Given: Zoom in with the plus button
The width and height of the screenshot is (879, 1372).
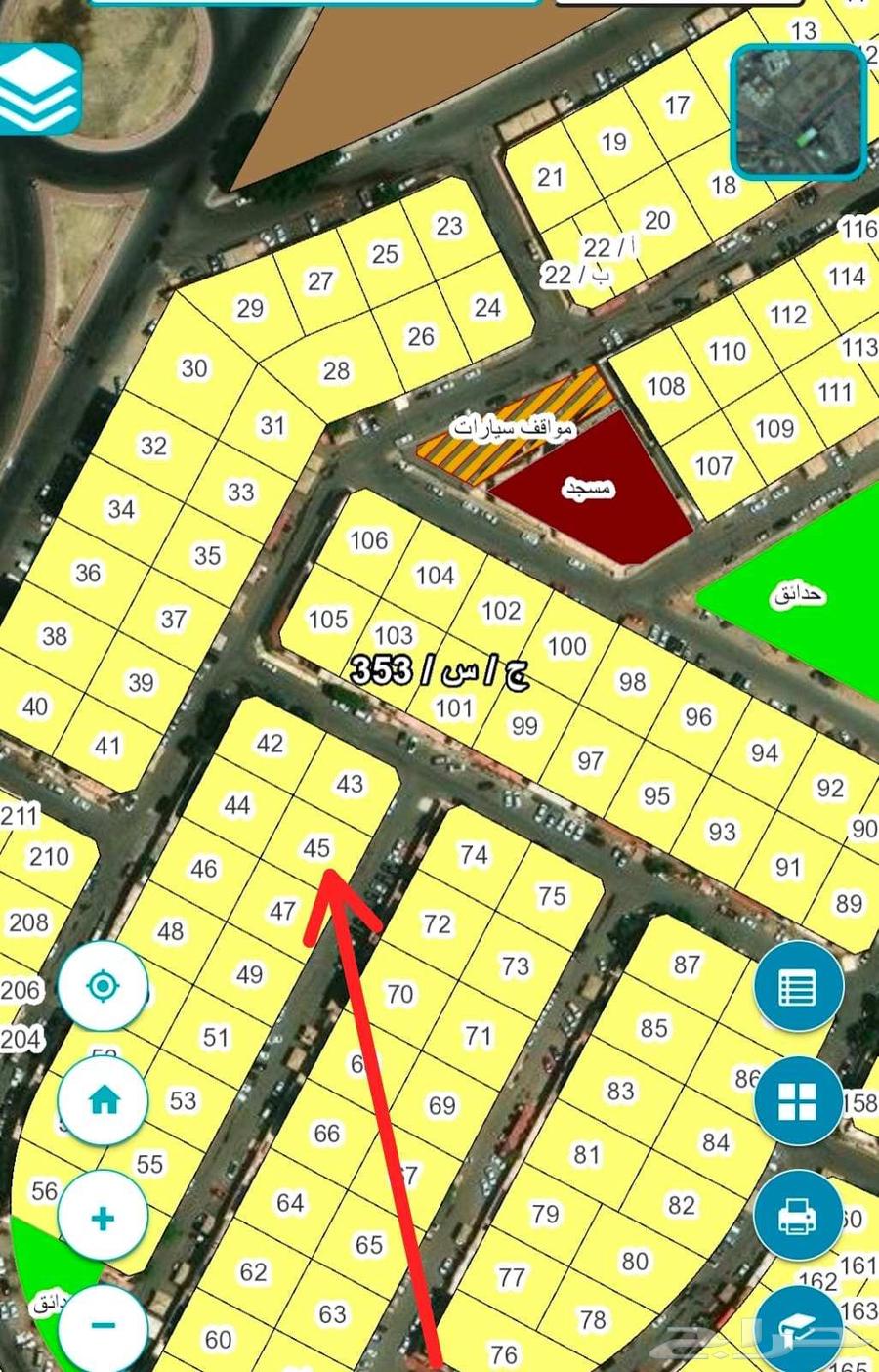Looking at the screenshot, I should [103, 1218].
